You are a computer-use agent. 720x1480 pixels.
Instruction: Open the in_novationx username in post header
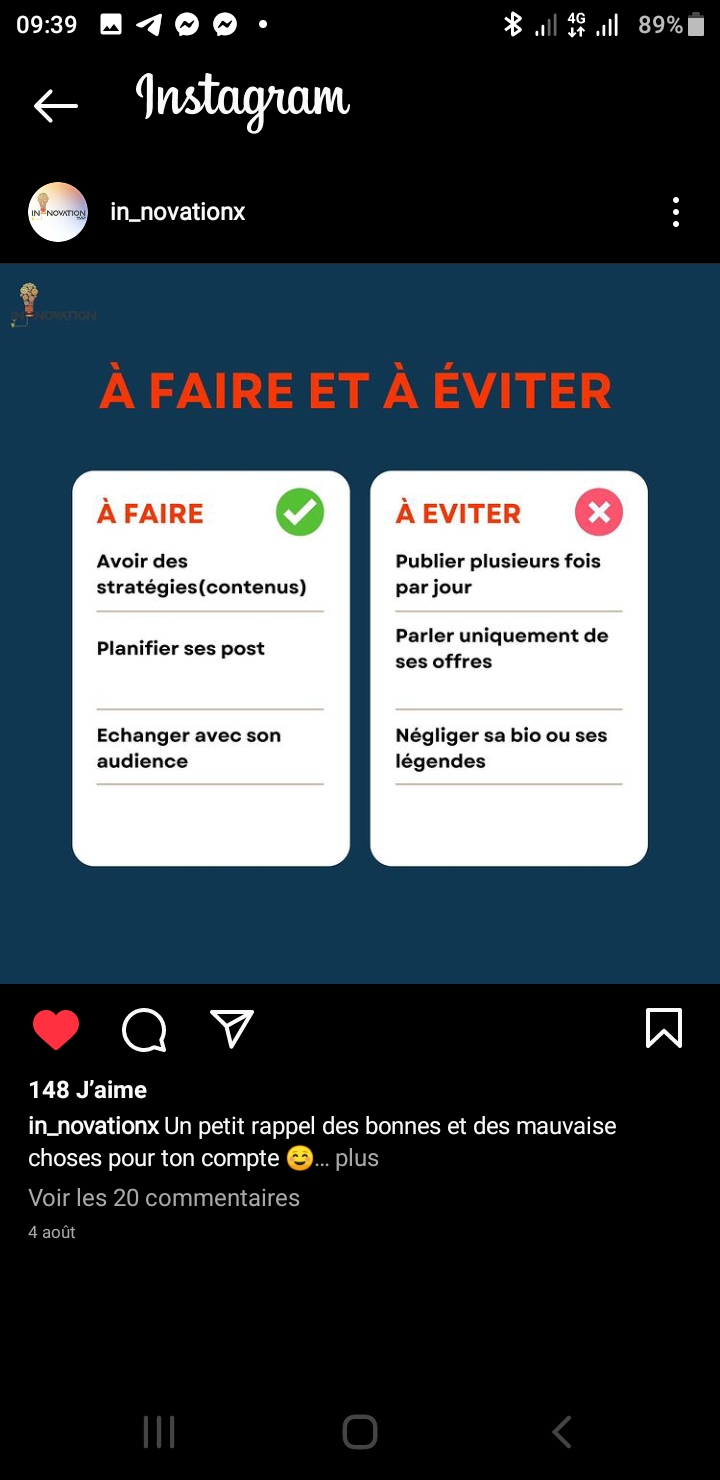point(177,212)
